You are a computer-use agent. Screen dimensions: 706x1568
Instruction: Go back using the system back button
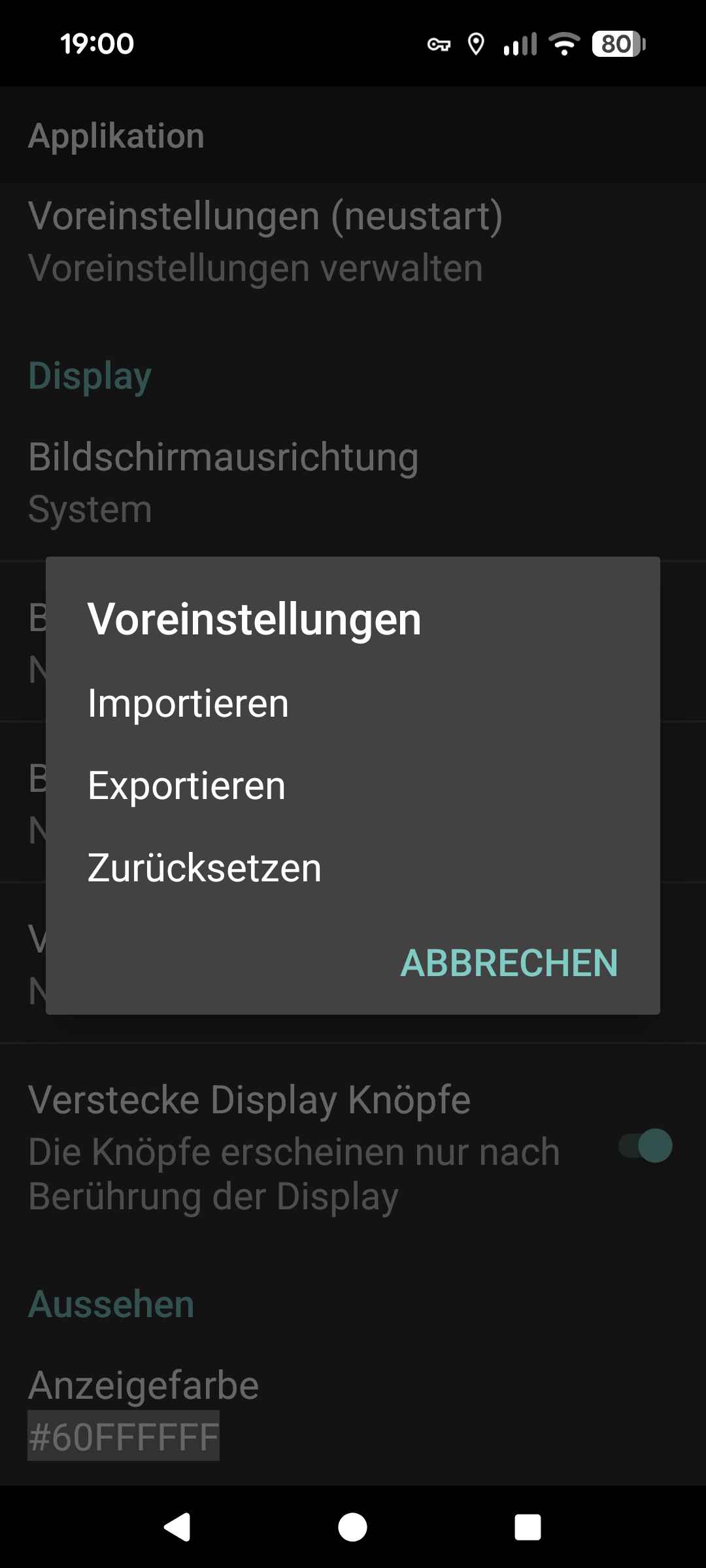pyautogui.click(x=177, y=1527)
